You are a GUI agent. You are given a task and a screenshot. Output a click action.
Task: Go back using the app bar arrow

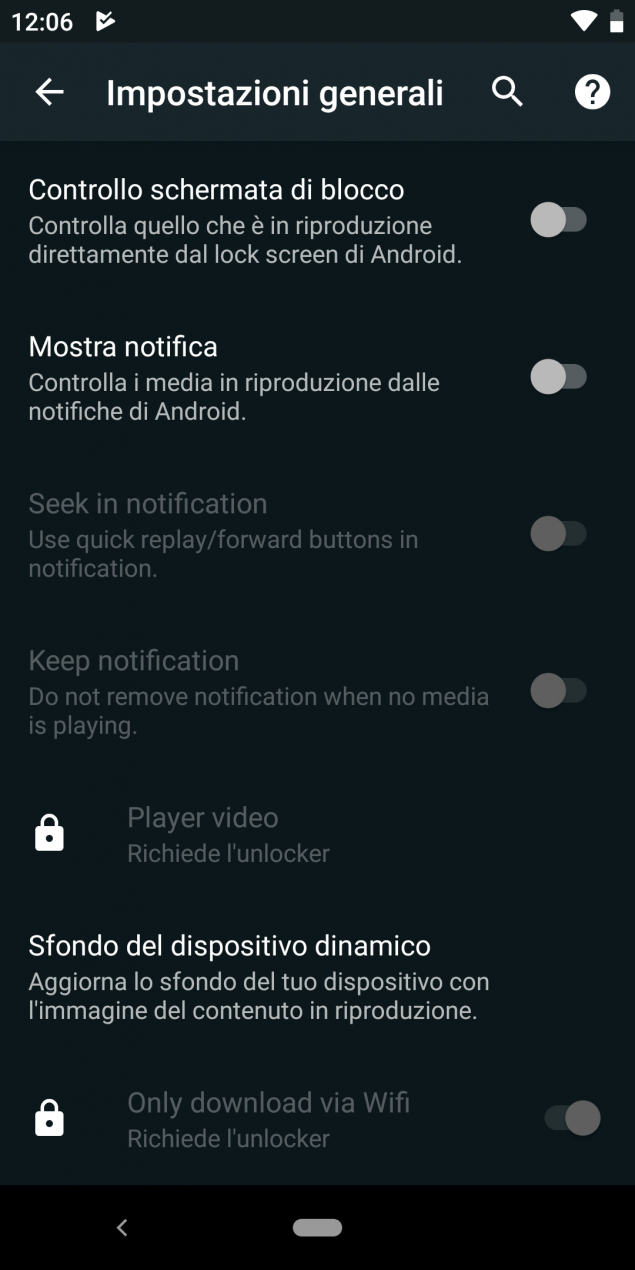coord(49,92)
